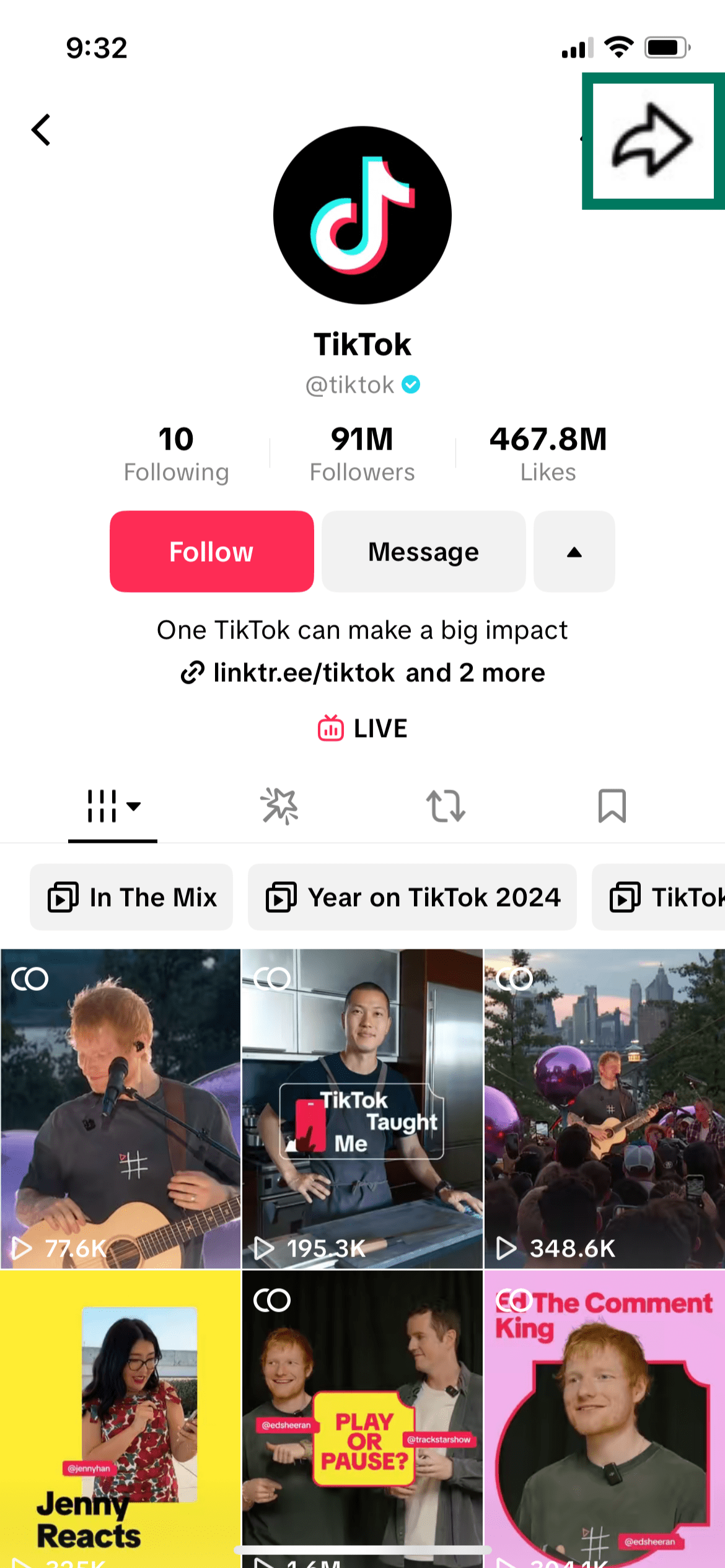This screenshot has width=725, height=1568.
Task: Open the Favorites bookmark tab
Action: [612, 806]
